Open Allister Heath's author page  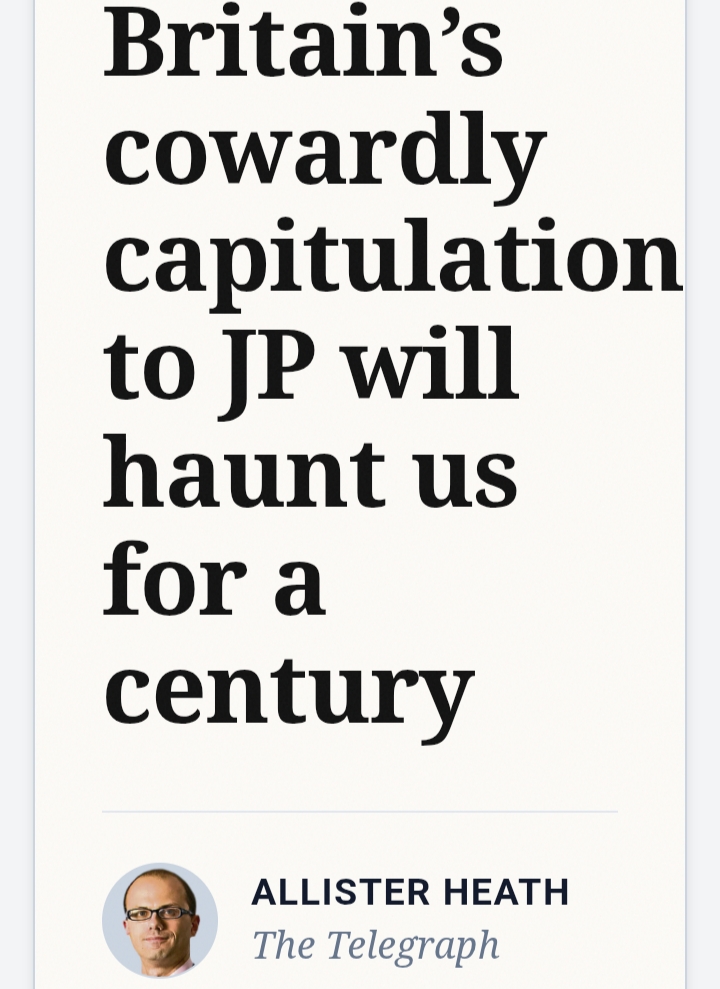coord(410,891)
